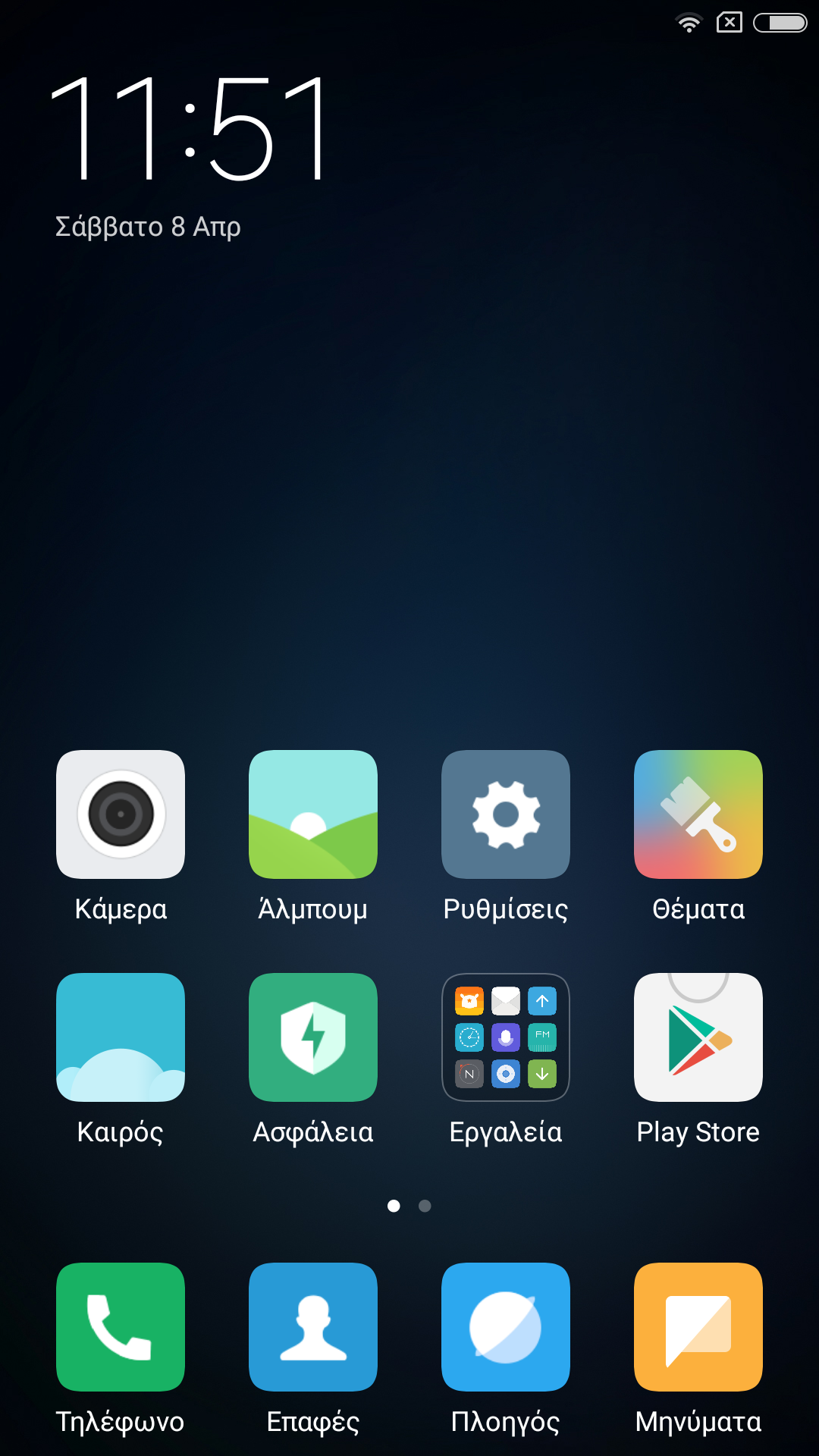Open the Ασφάλεια security app
819x1456 pixels.
[x=313, y=1037]
